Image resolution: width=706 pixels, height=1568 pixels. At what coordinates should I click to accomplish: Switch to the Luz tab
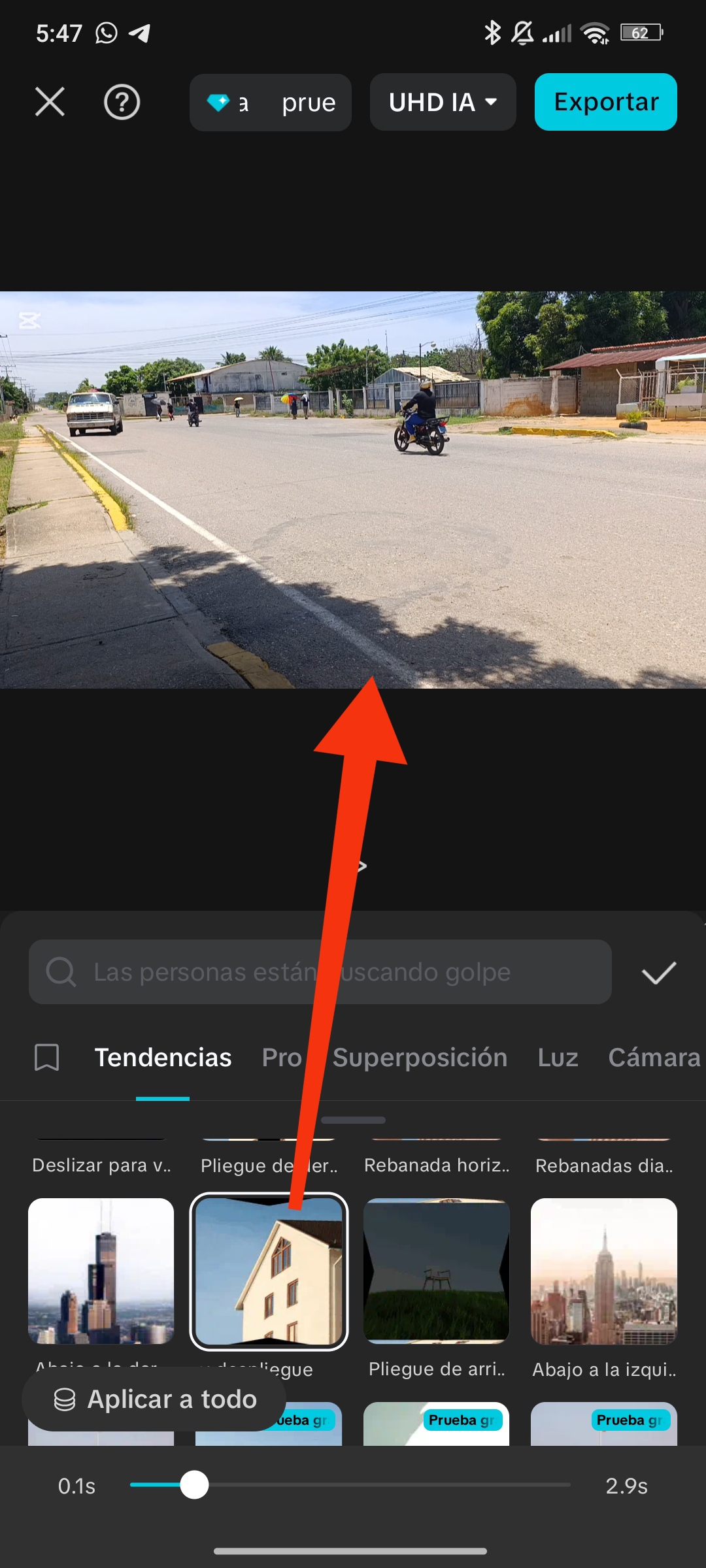point(558,1057)
